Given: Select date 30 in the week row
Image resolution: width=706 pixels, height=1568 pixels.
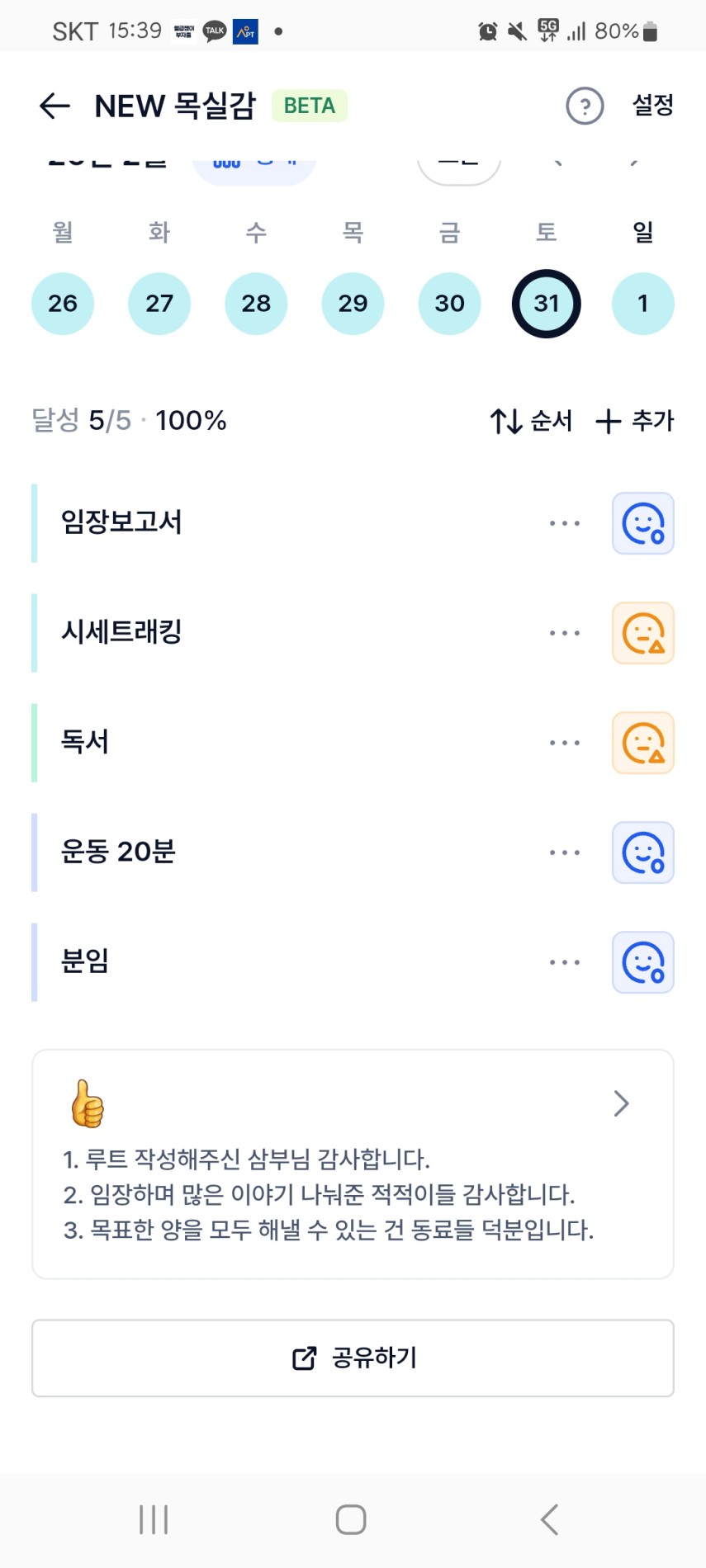Looking at the screenshot, I should (449, 304).
